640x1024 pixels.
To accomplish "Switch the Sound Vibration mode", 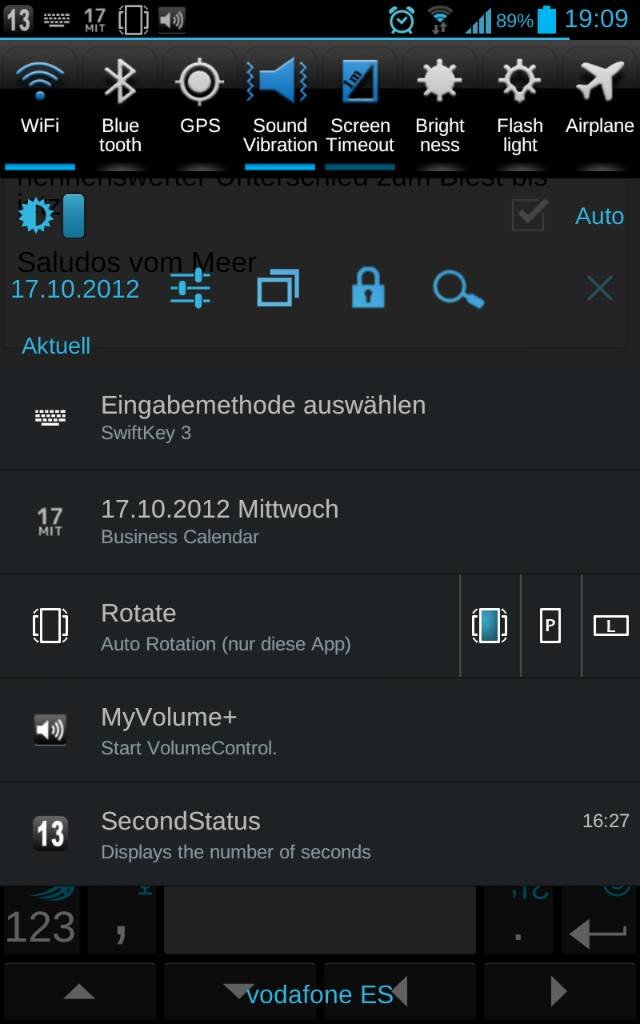I will pos(280,108).
